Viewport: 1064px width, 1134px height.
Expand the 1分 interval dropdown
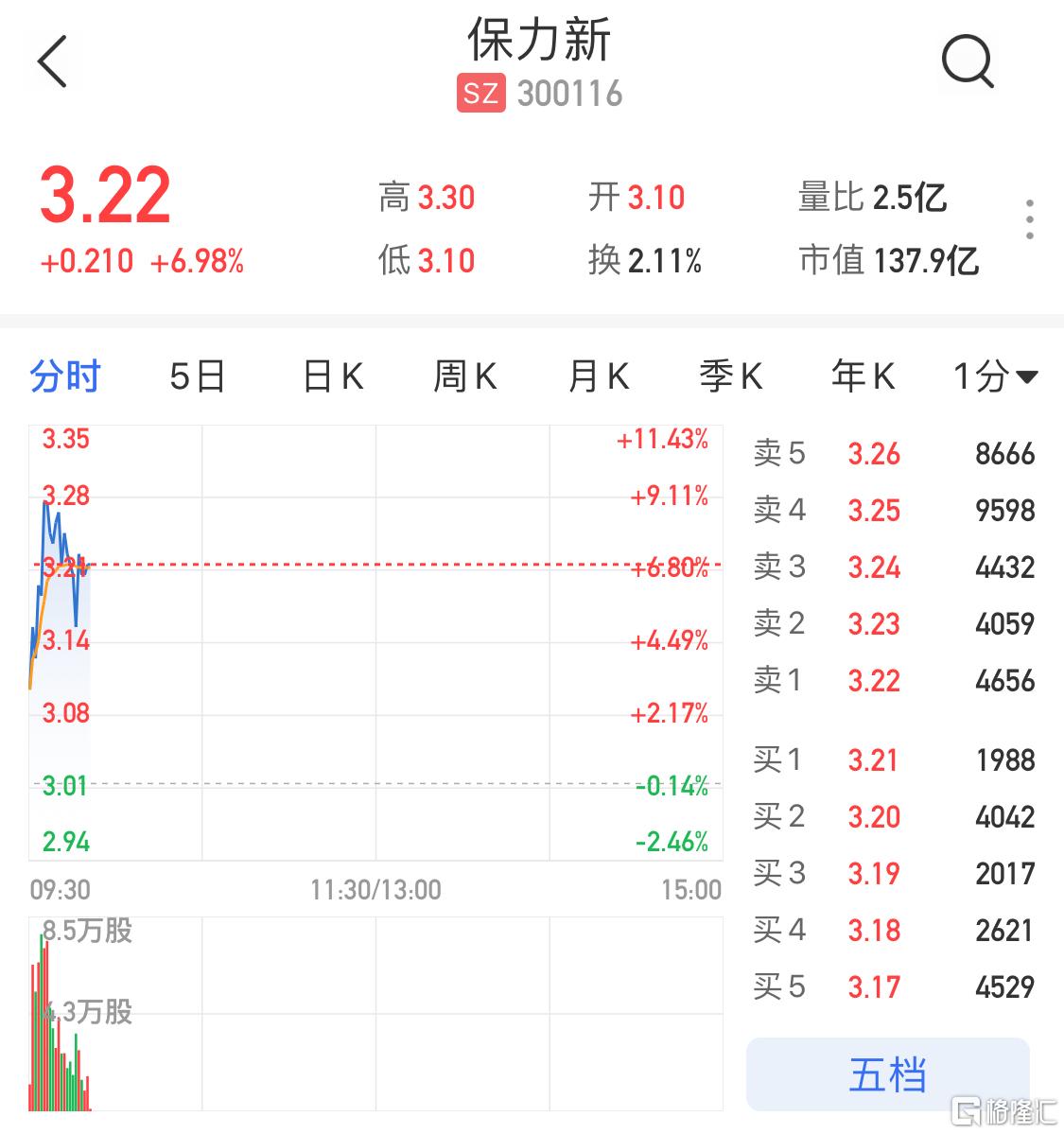click(995, 376)
